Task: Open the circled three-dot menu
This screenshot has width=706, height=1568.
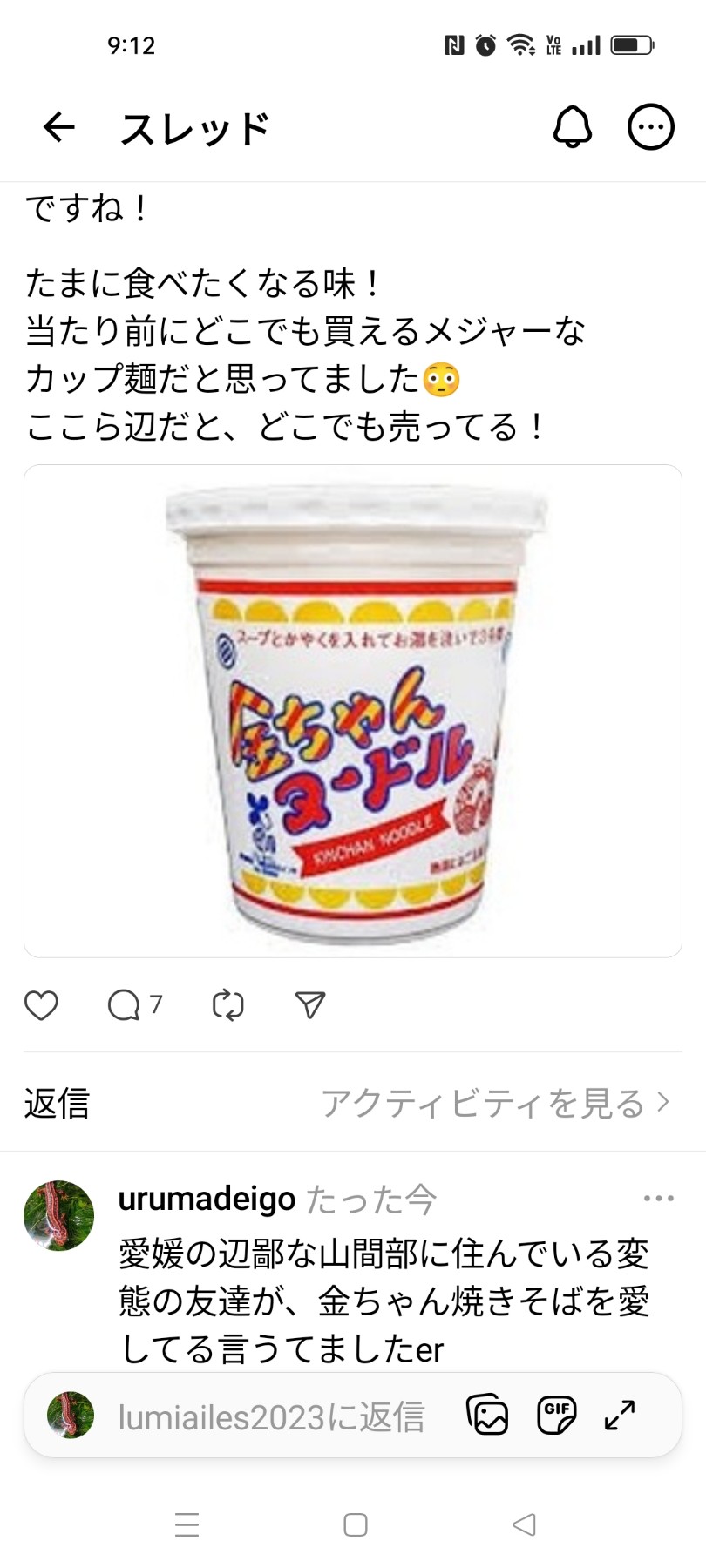Action: [650, 128]
